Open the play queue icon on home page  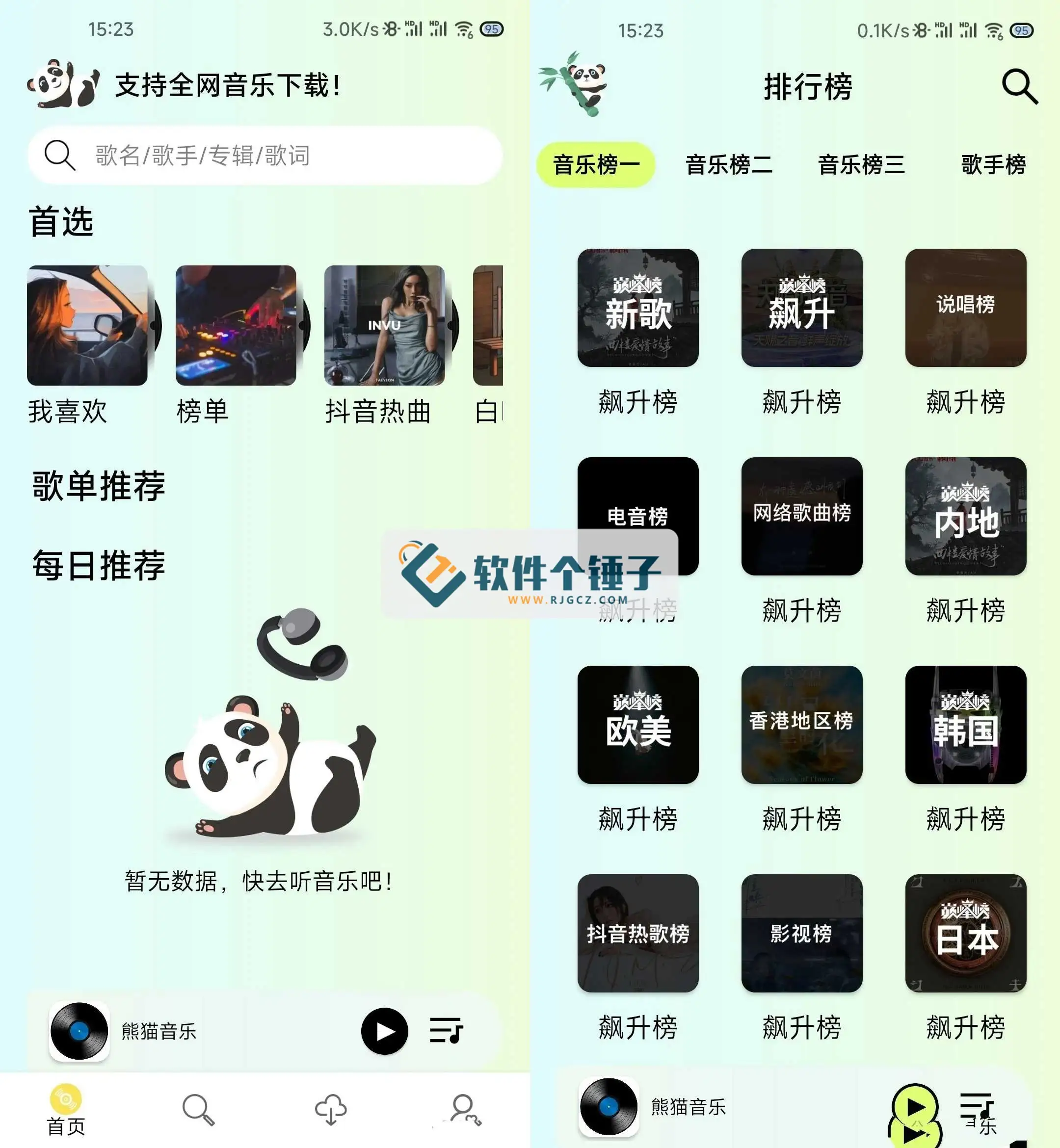446,1030
